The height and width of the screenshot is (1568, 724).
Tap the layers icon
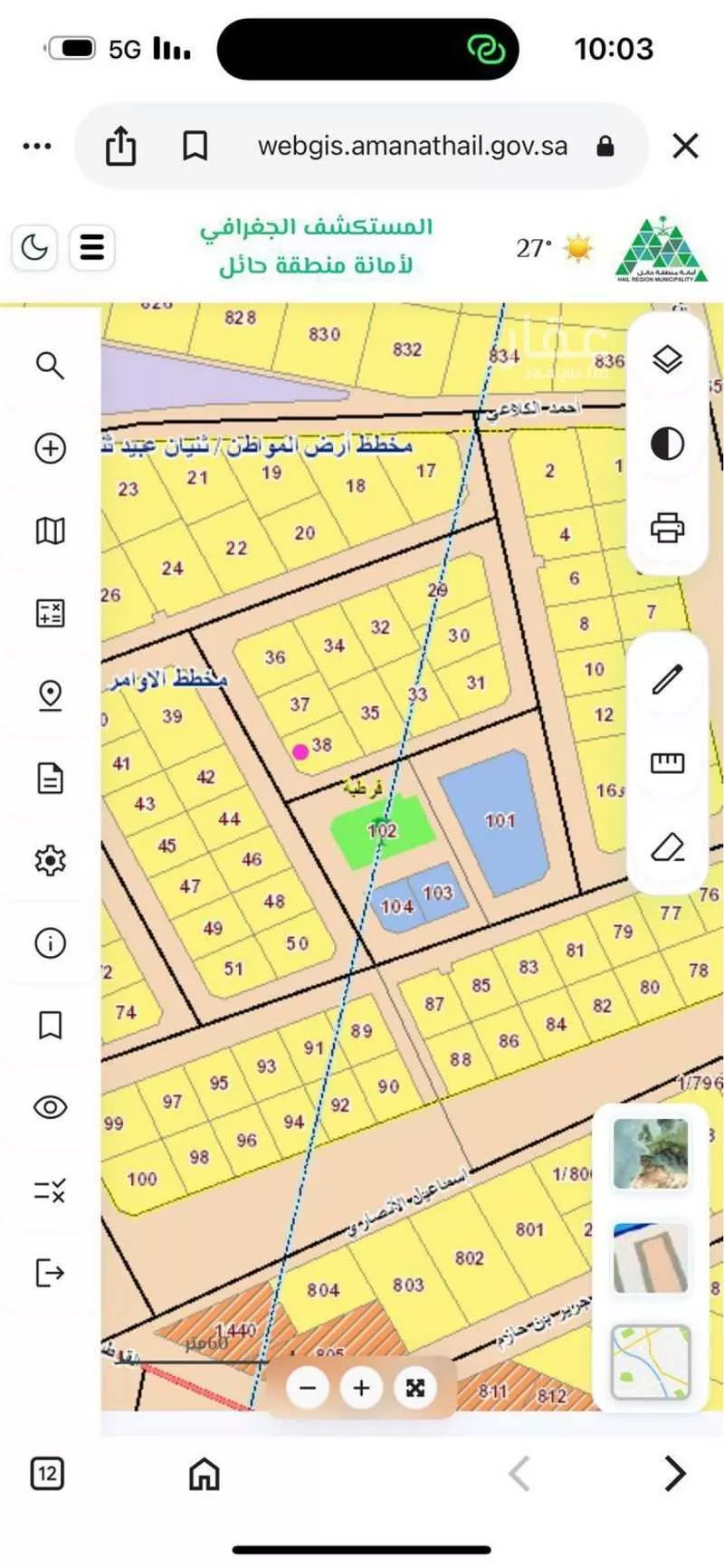668,359
